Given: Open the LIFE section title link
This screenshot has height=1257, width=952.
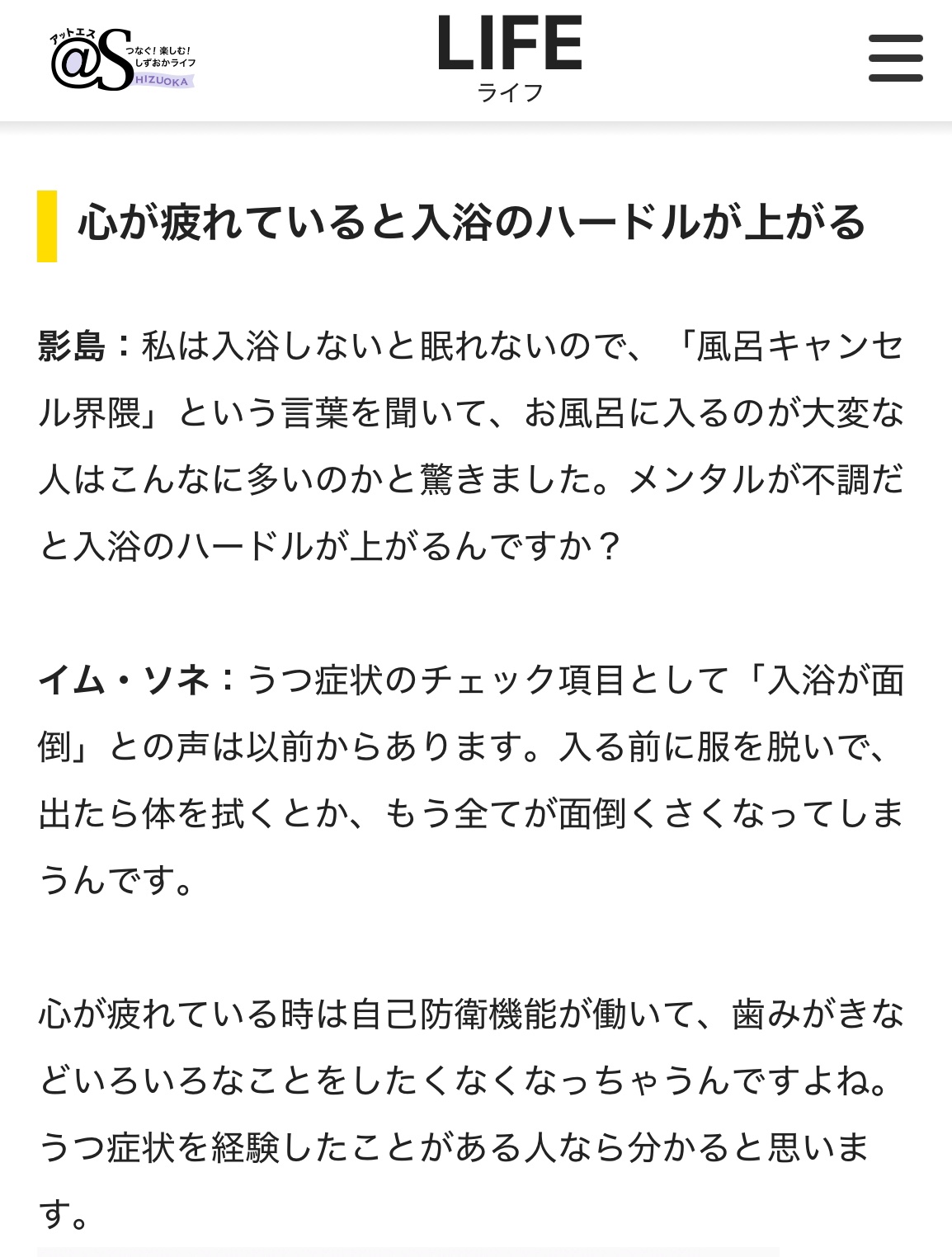Looking at the screenshot, I should click(509, 58).
